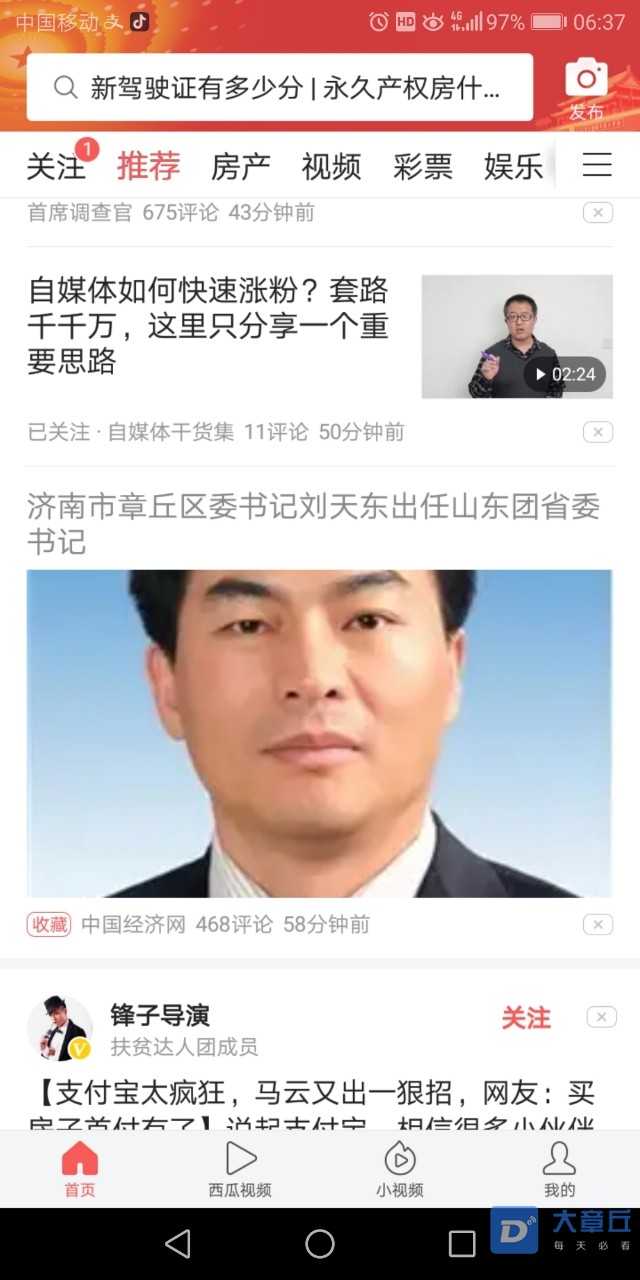Screen dimensions: 640x1280
Task: Go to the 西瓜视频 tab
Action: (240, 1169)
